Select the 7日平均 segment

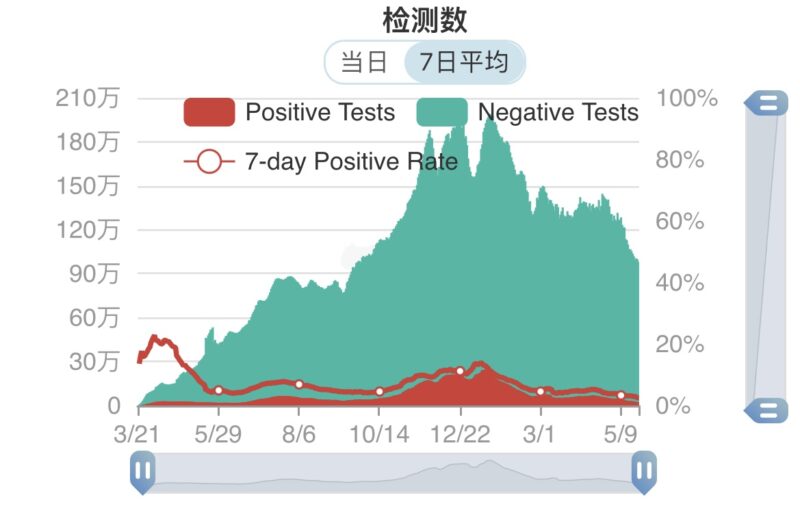coord(463,62)
